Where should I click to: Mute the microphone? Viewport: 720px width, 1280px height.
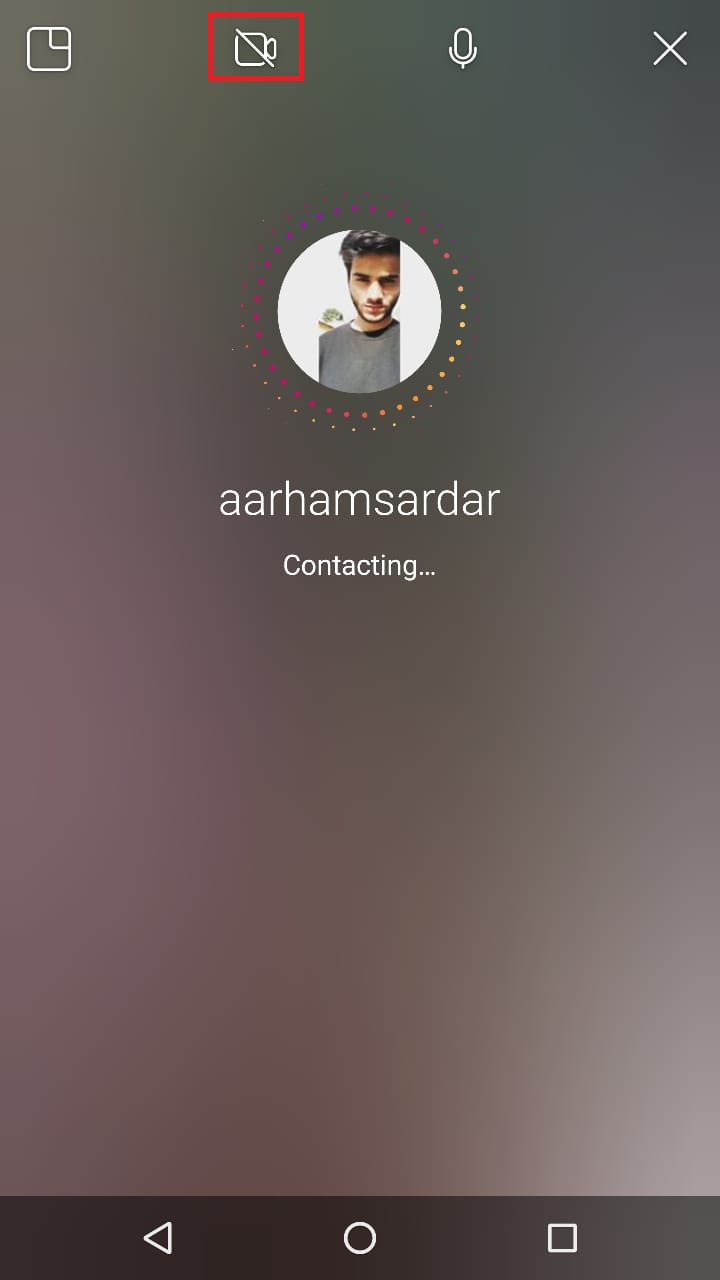point(462,48)
